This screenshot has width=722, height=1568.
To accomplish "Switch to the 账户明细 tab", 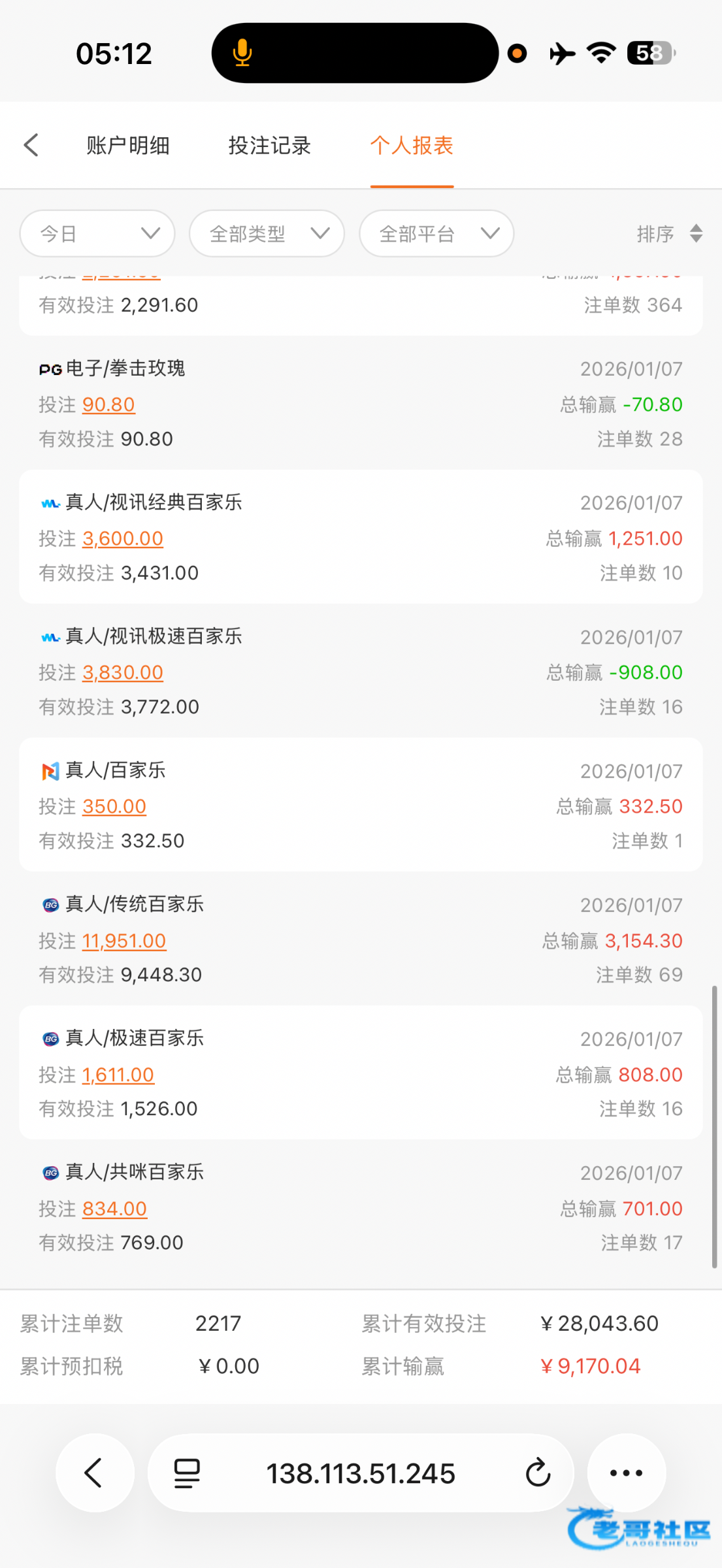I will click(128, 145).
